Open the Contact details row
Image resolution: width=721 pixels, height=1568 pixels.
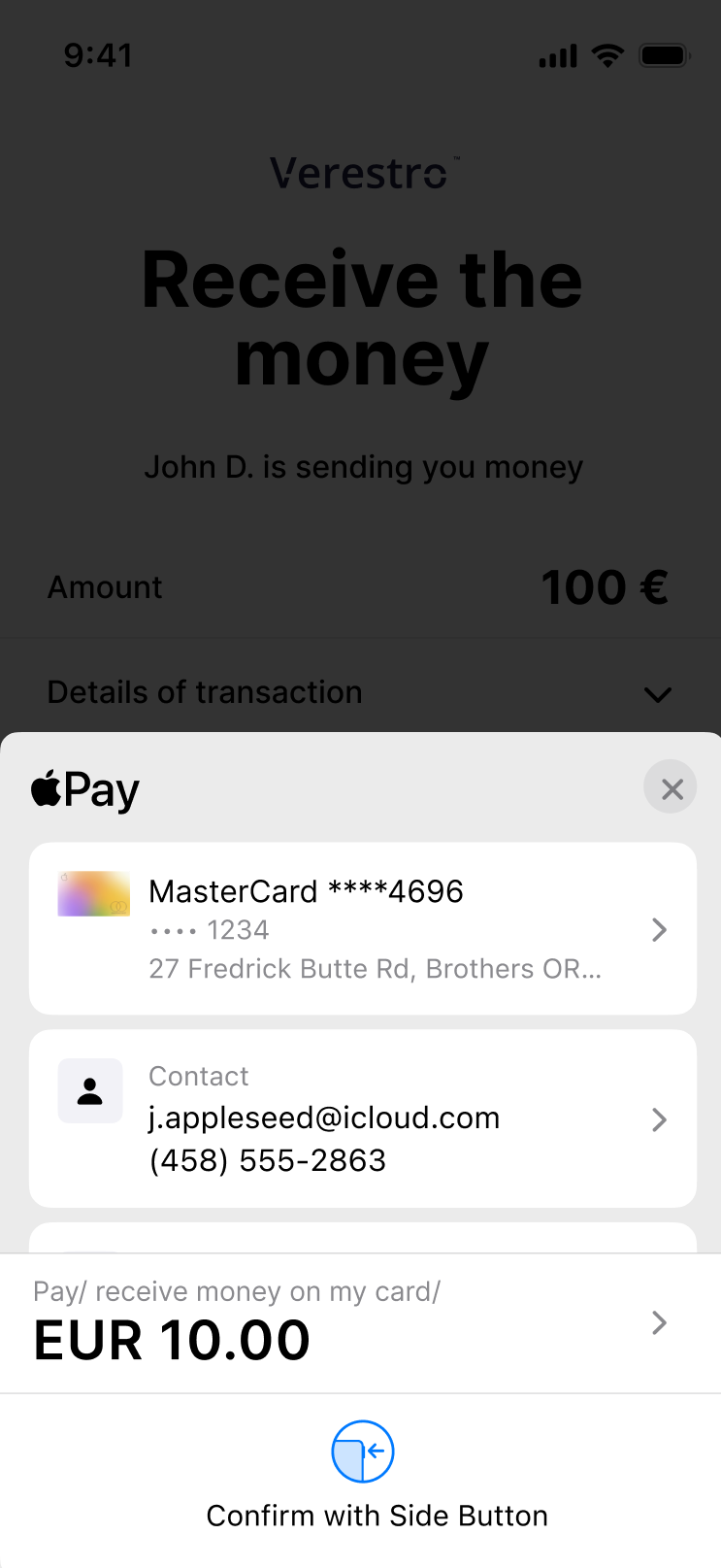click(363, 1118)
